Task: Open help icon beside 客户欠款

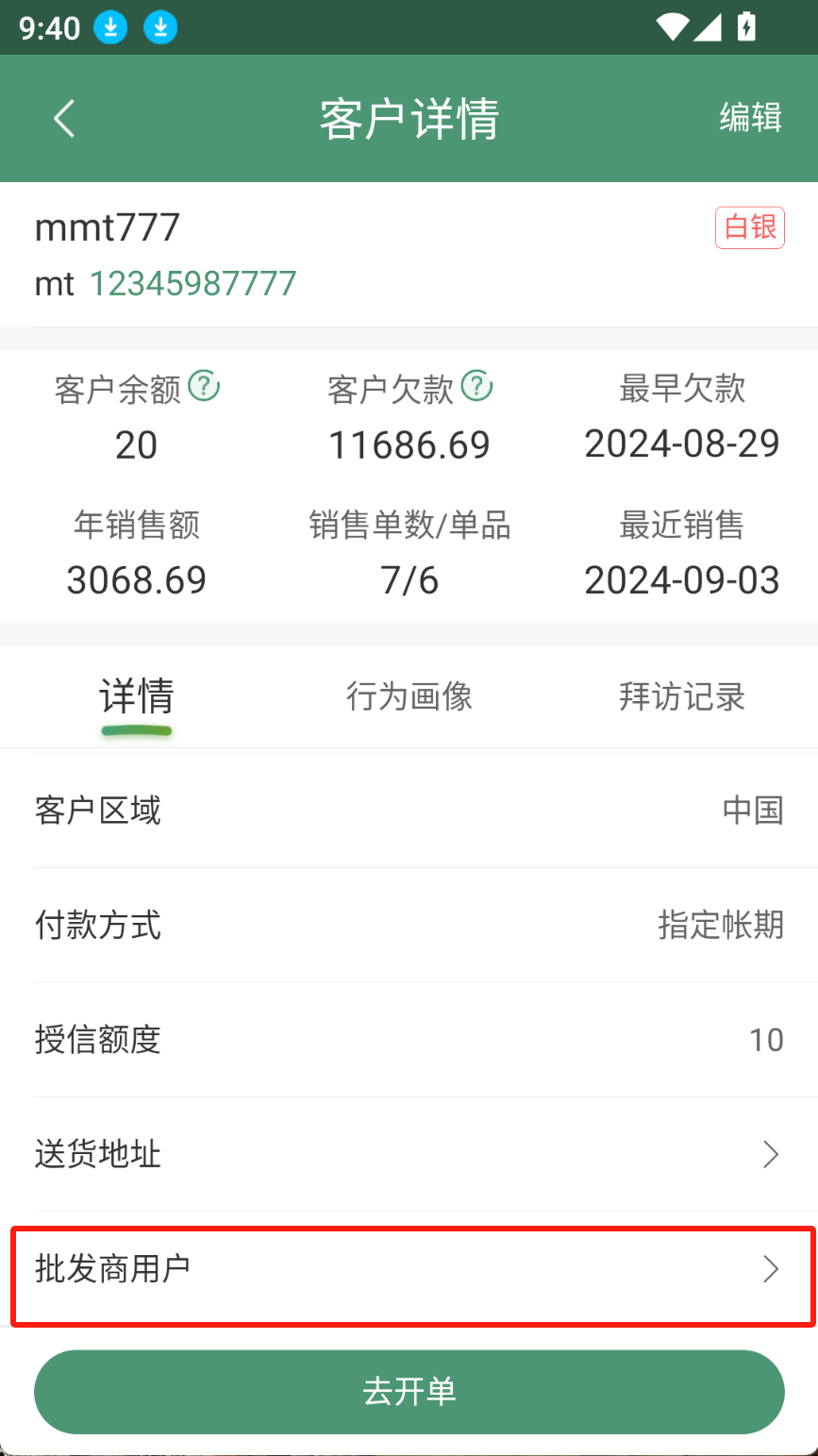Action: tap(476, 386)
